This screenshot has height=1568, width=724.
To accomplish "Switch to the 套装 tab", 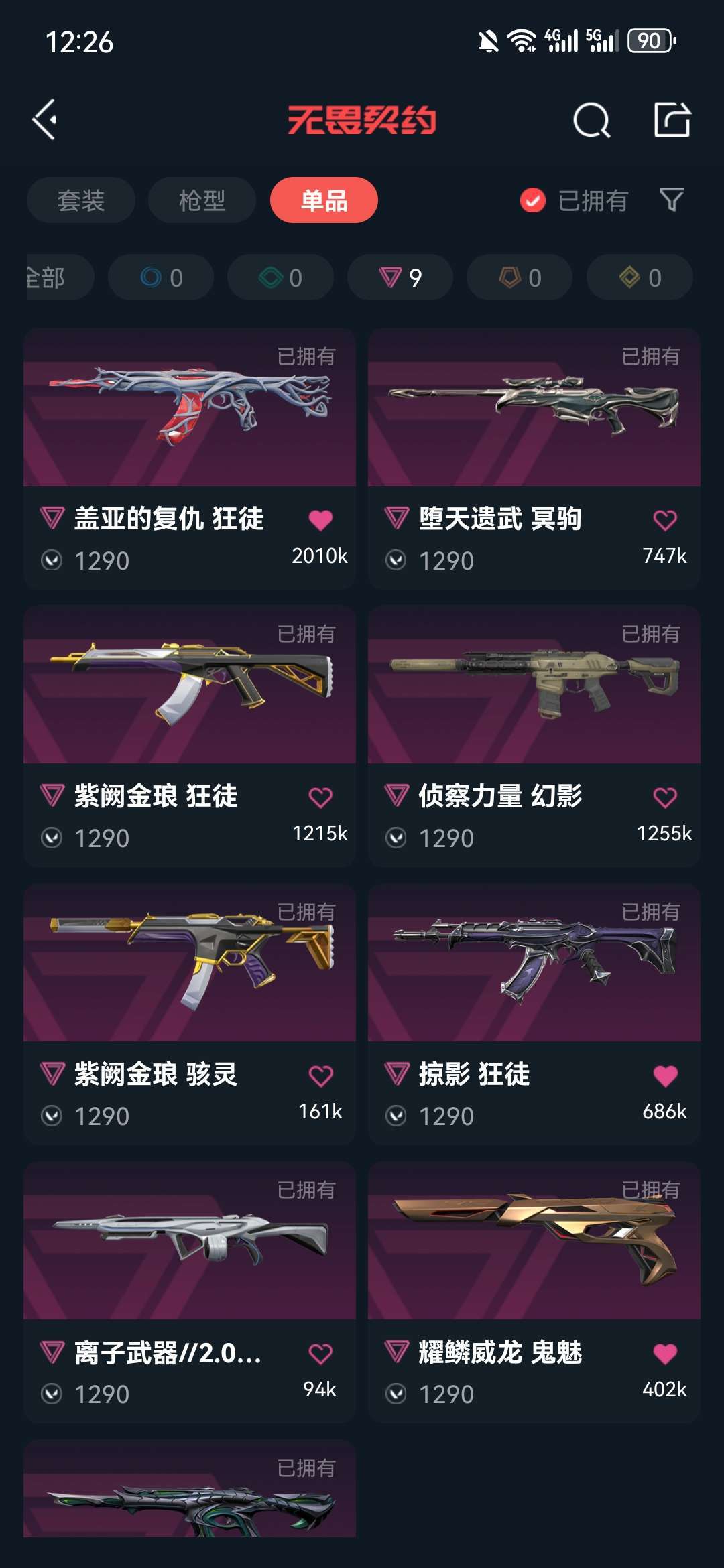I will (x=81, y=200).
